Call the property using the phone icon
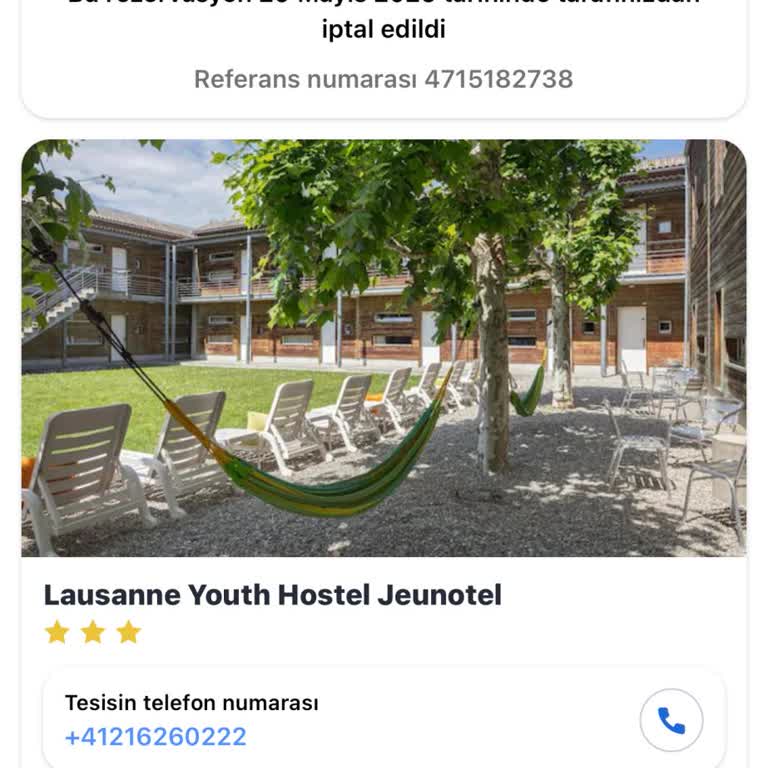The image size is (768, 768). pos(671,720)
